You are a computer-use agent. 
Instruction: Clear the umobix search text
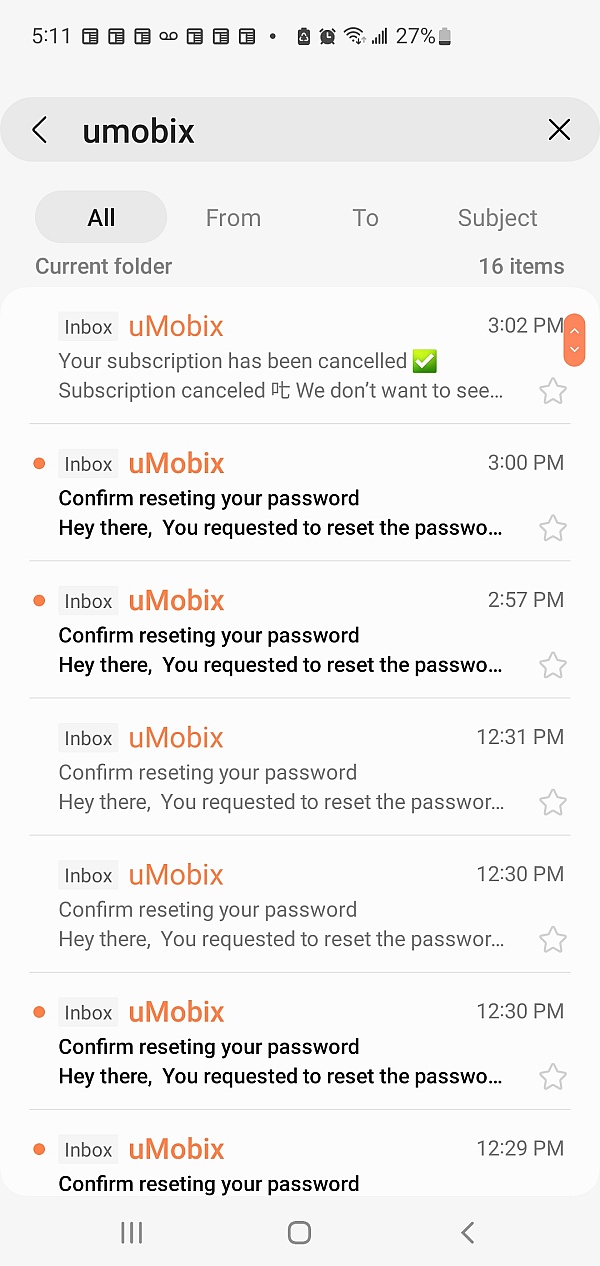point(559,130)
